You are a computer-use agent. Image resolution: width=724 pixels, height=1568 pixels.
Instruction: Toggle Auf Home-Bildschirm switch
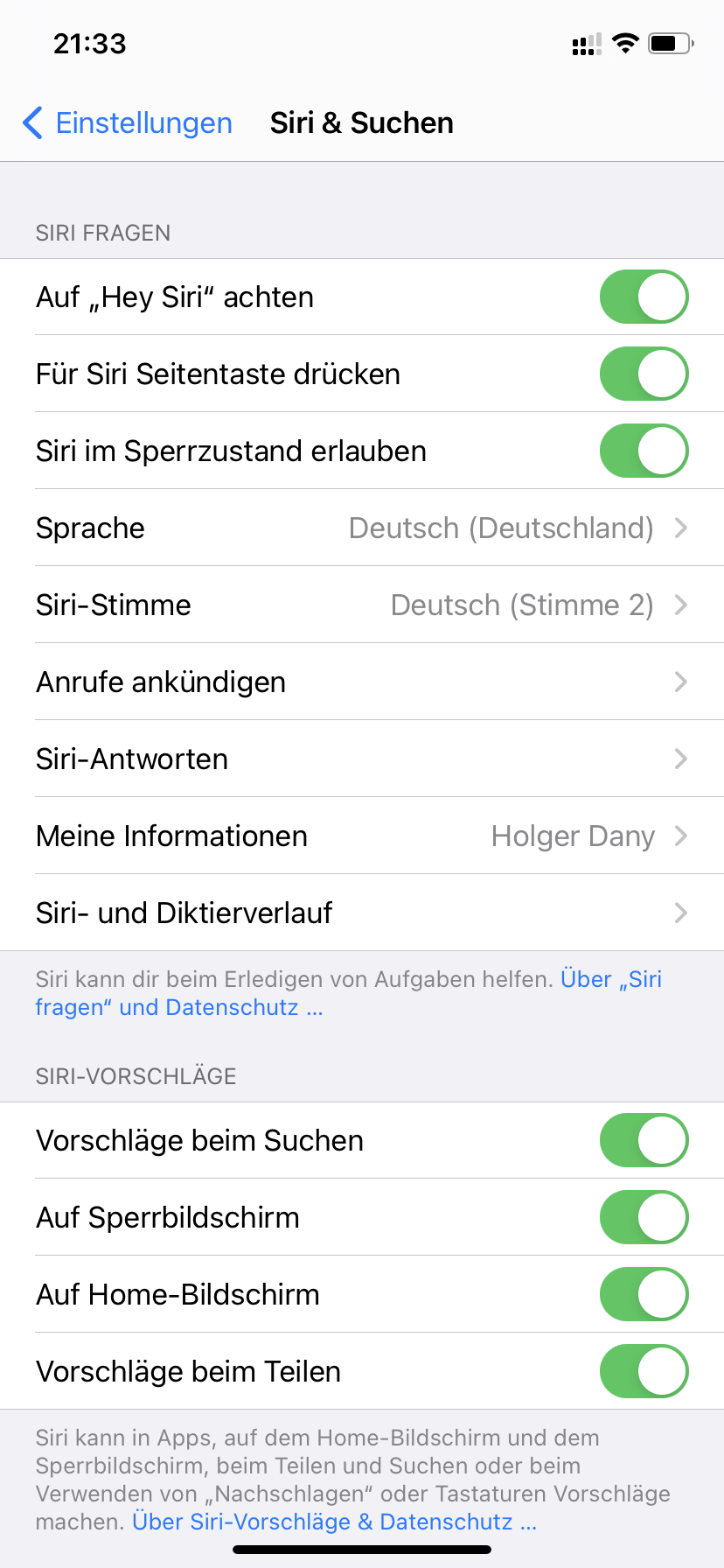644,1294
